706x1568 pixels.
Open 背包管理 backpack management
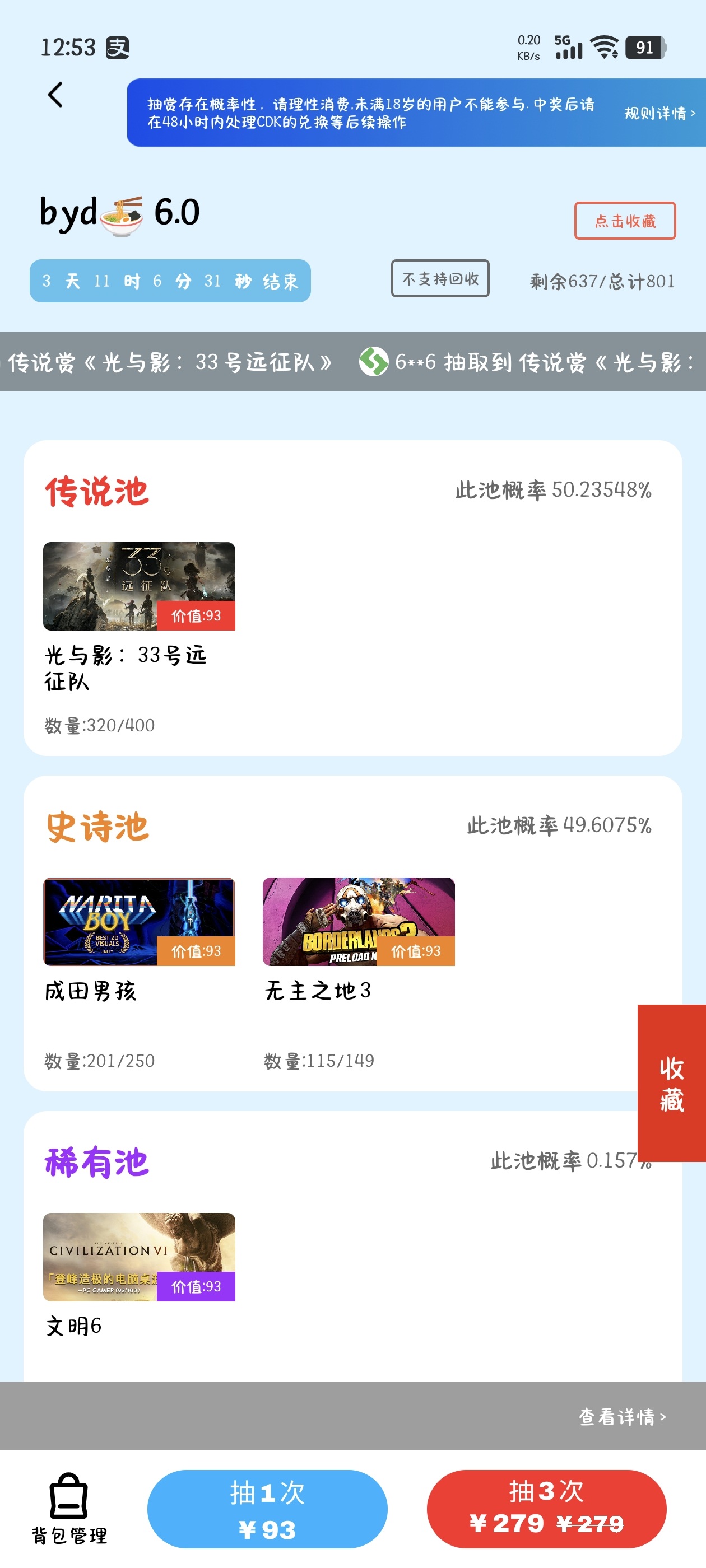coord(69,1508)
